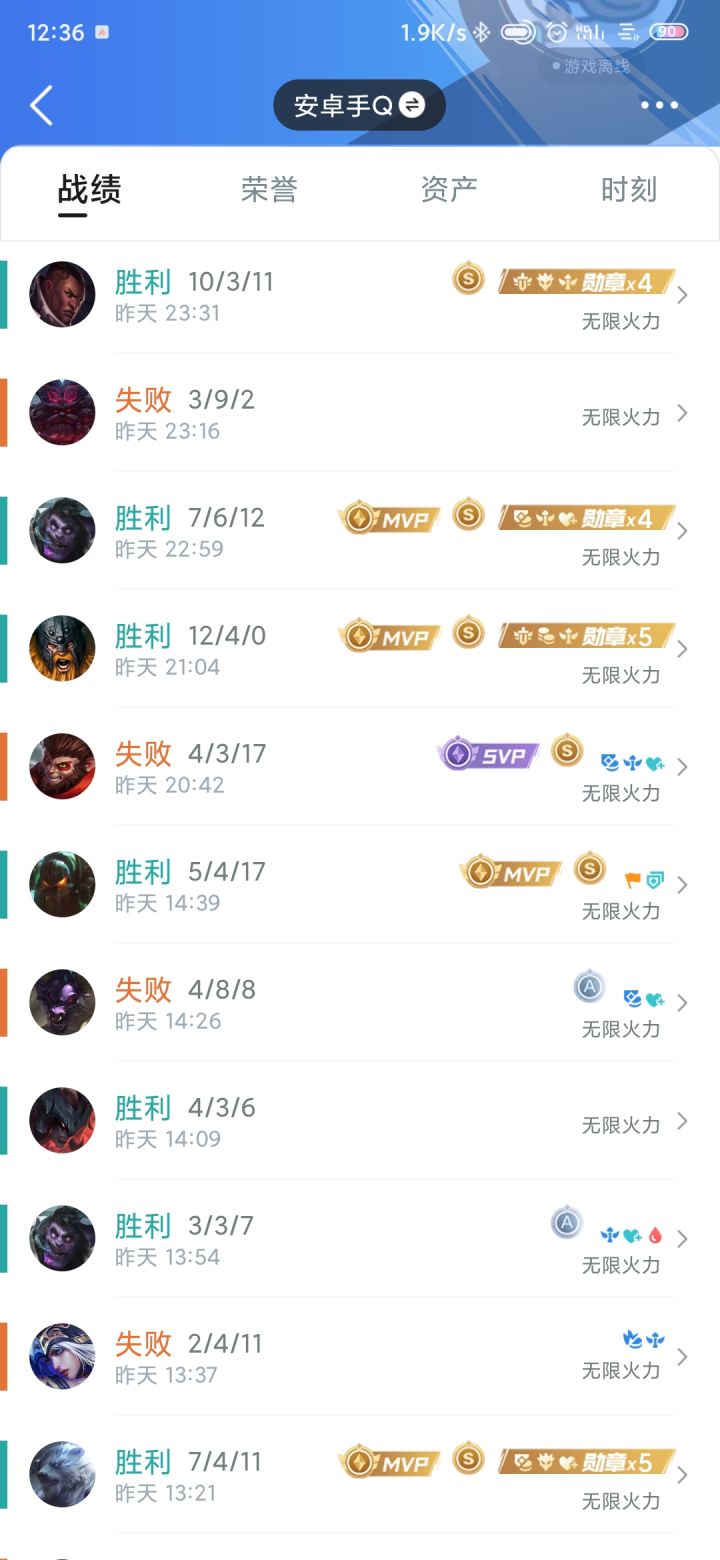Navigate back using the back arrow

point(40,105)
